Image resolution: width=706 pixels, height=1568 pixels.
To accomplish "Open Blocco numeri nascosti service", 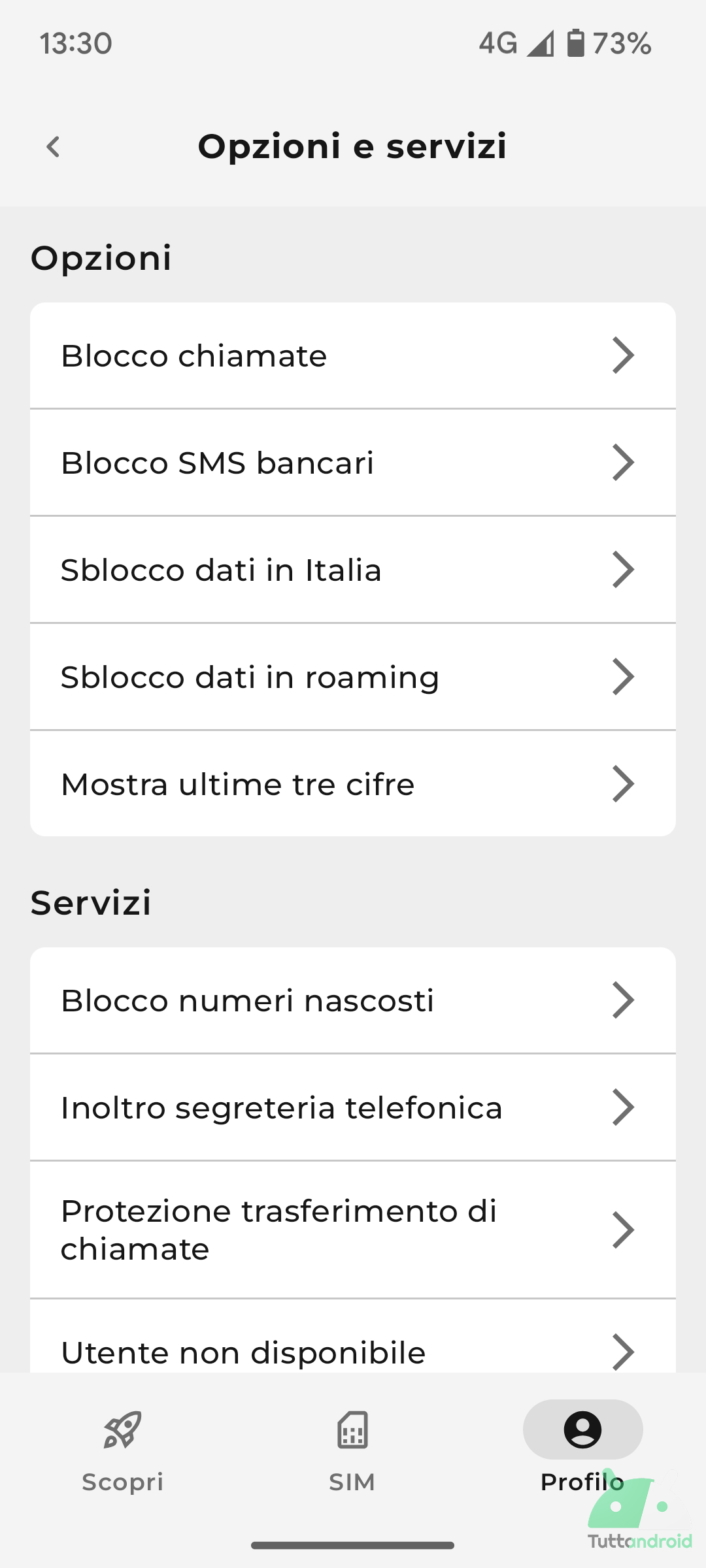I will click(x=353, y=1001).
